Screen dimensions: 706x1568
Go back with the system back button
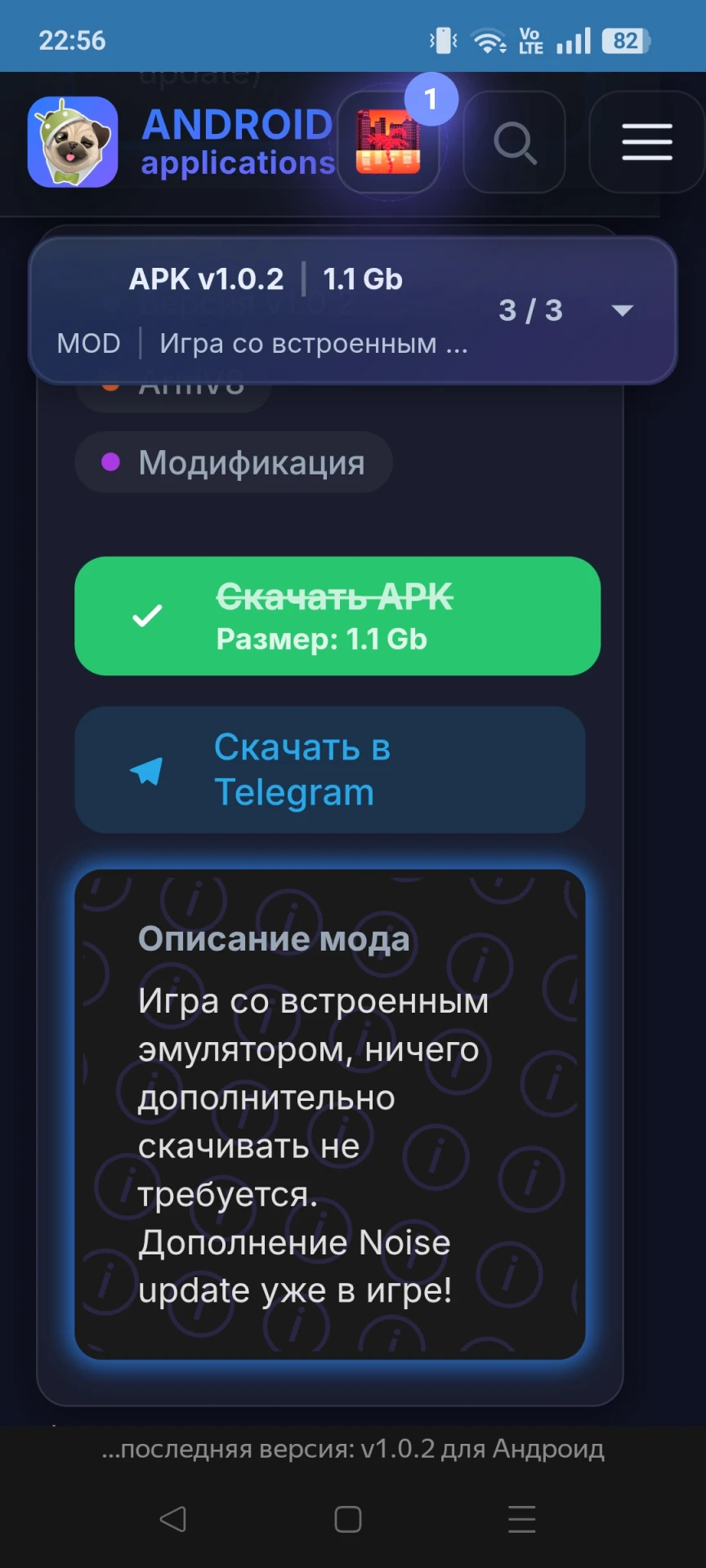[x=173, y=1519]
